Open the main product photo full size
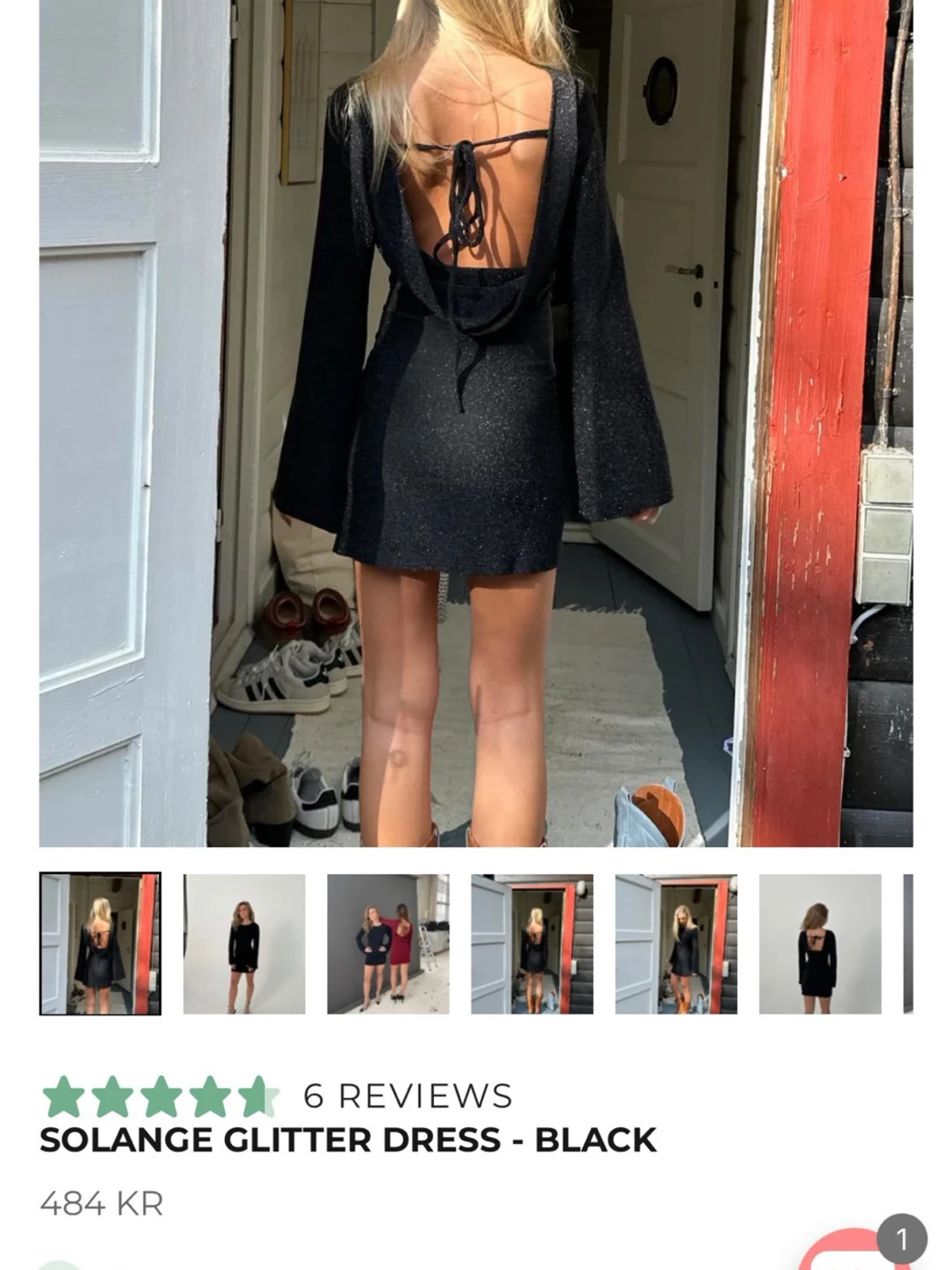This screenshot has height=1270, width=952. tap(476, 423)
